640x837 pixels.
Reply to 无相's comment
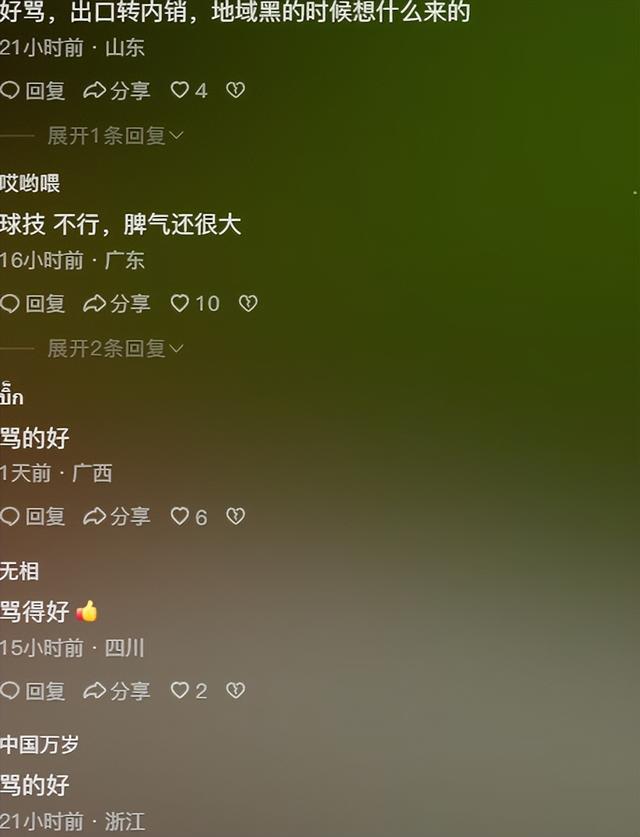point(34,691)
